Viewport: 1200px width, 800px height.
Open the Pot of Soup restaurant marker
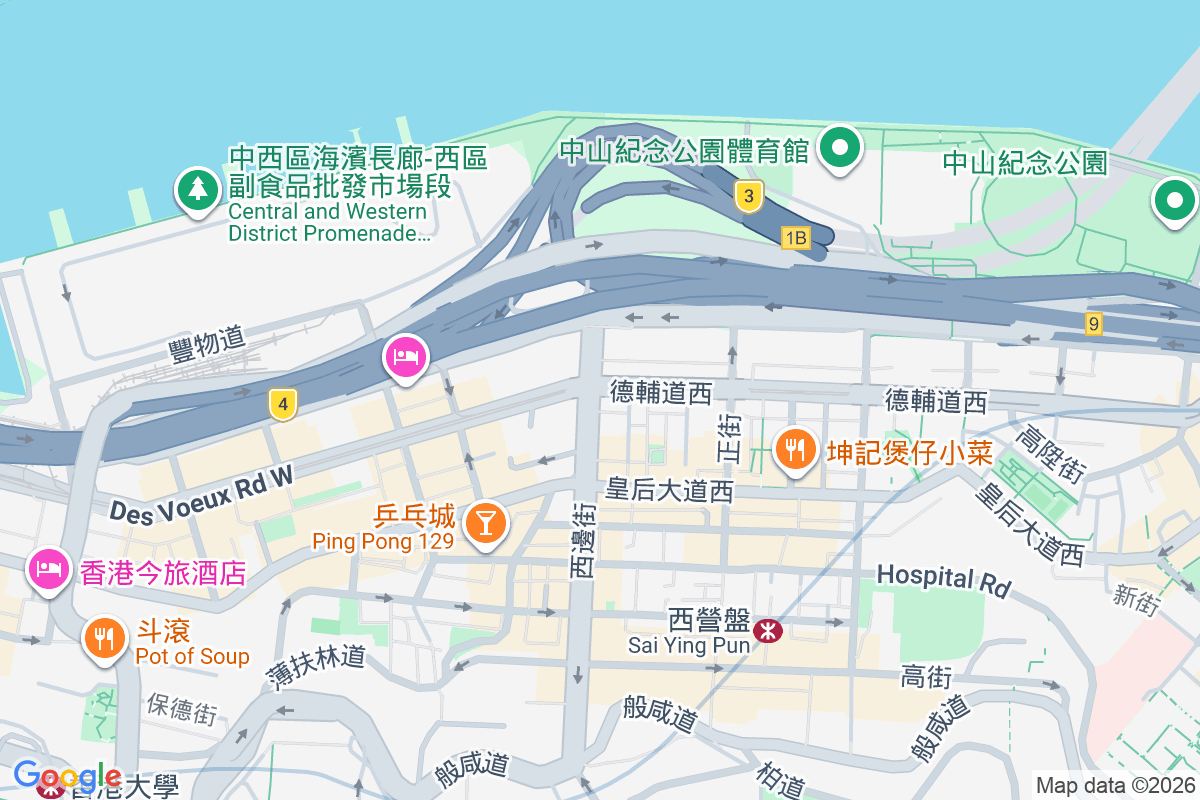point(103,637)
